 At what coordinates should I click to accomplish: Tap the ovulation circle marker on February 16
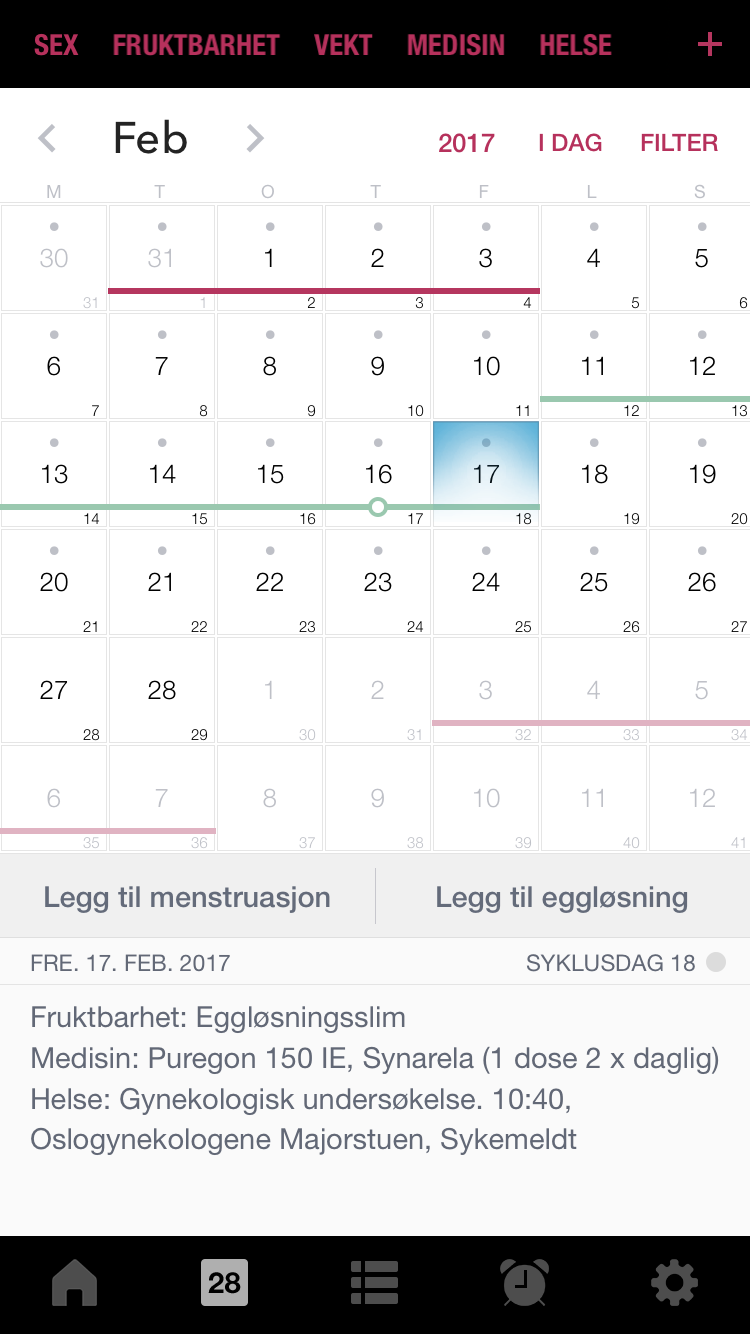click(378, 507)
